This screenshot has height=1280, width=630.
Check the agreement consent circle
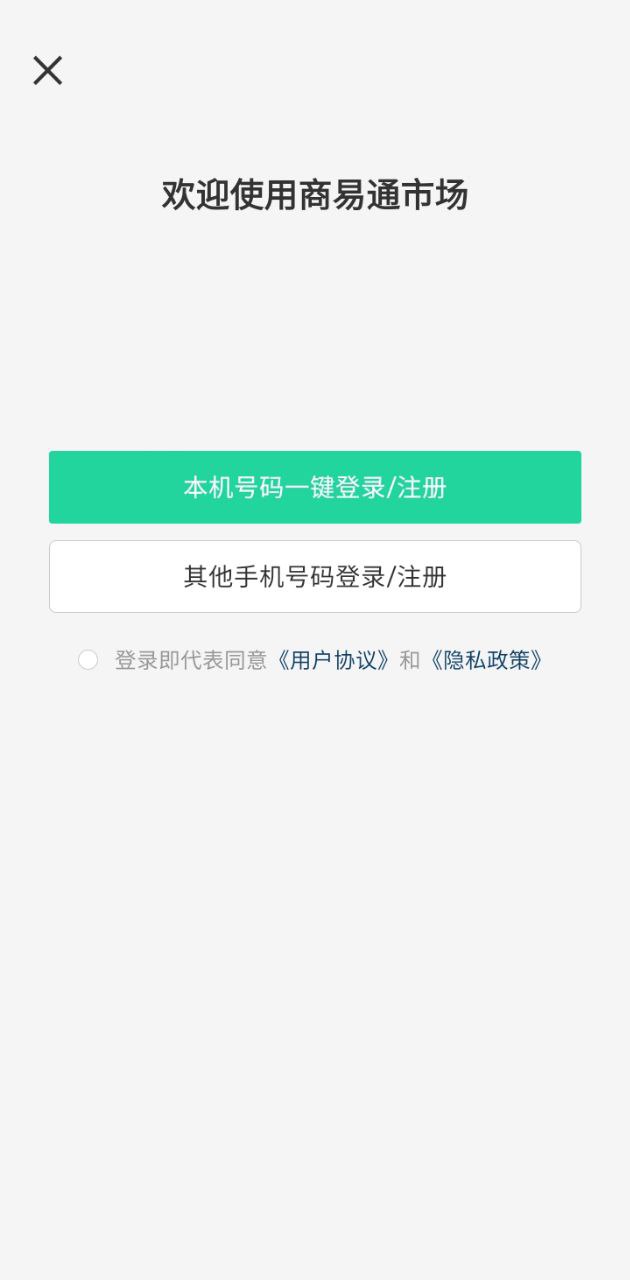click(x=88, y=660)
